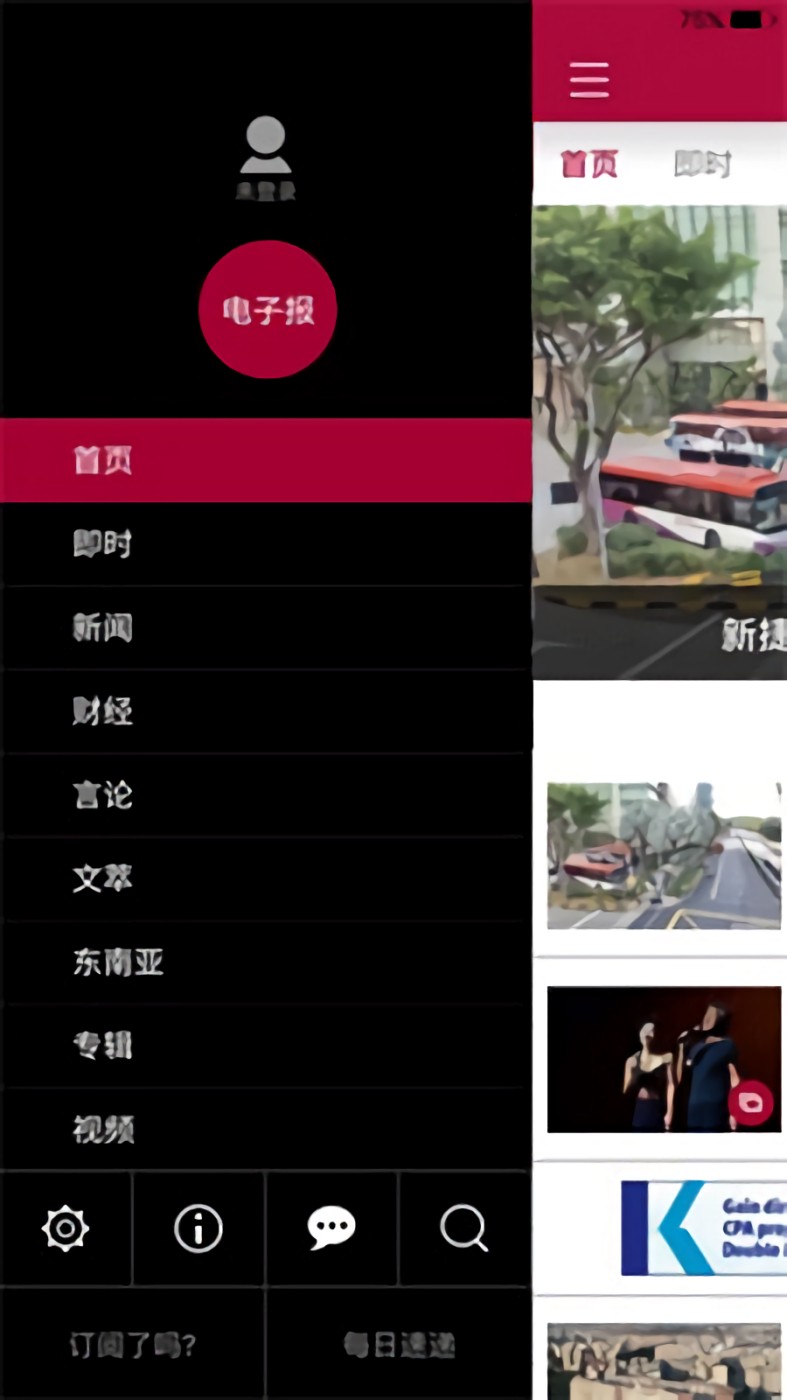Open the settings gear icon
787x1400 pixels.
coord(66,1228)
